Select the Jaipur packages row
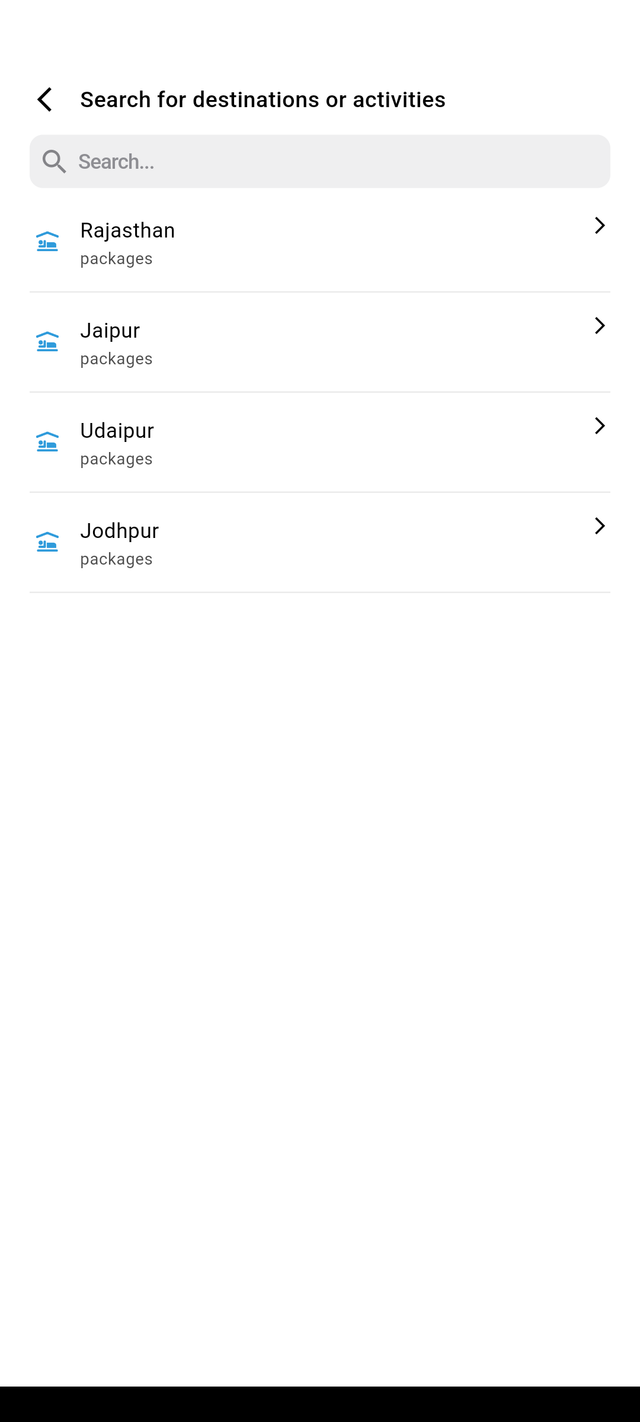 (320, 343)
